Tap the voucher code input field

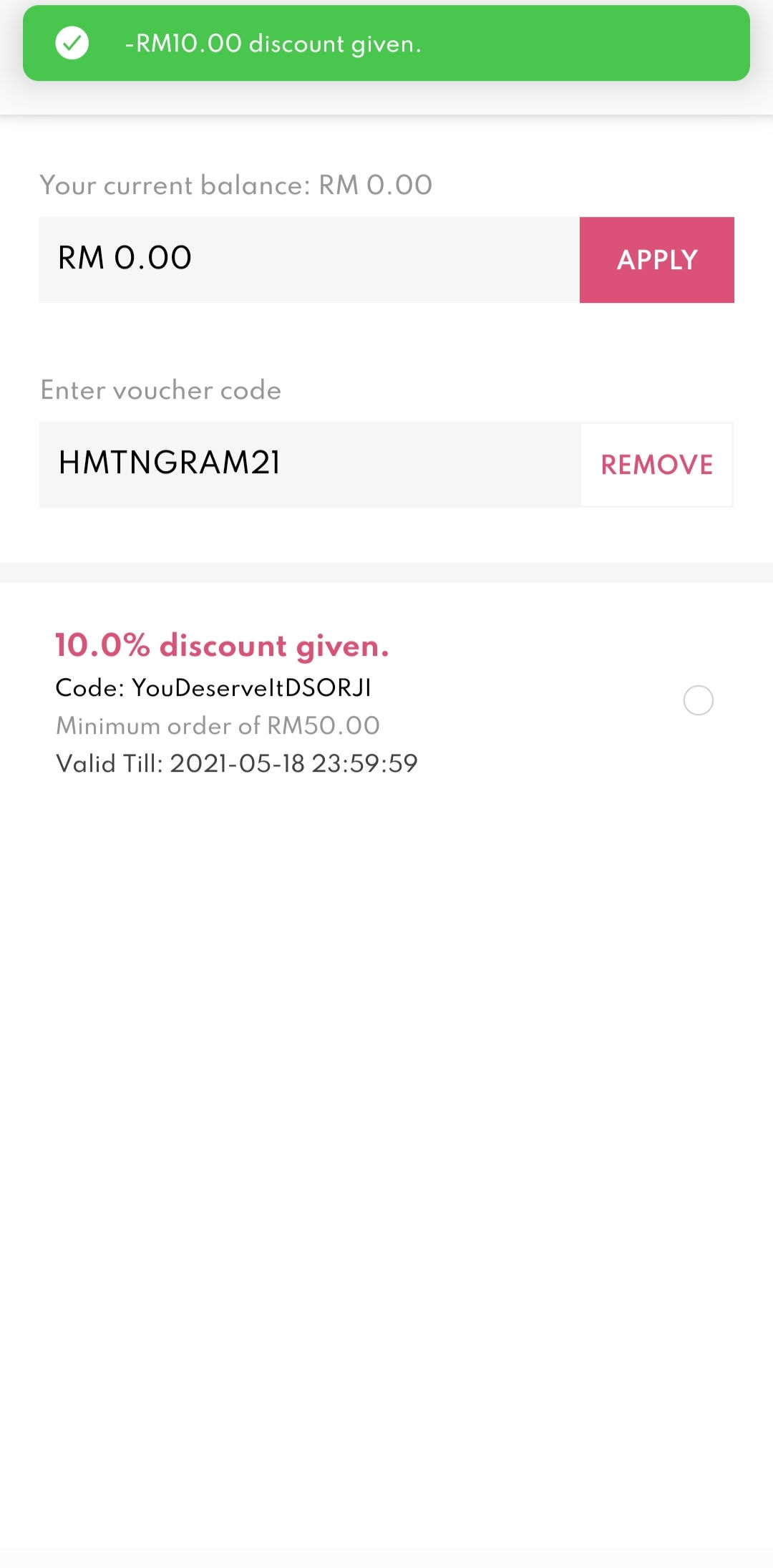[308, 465]
